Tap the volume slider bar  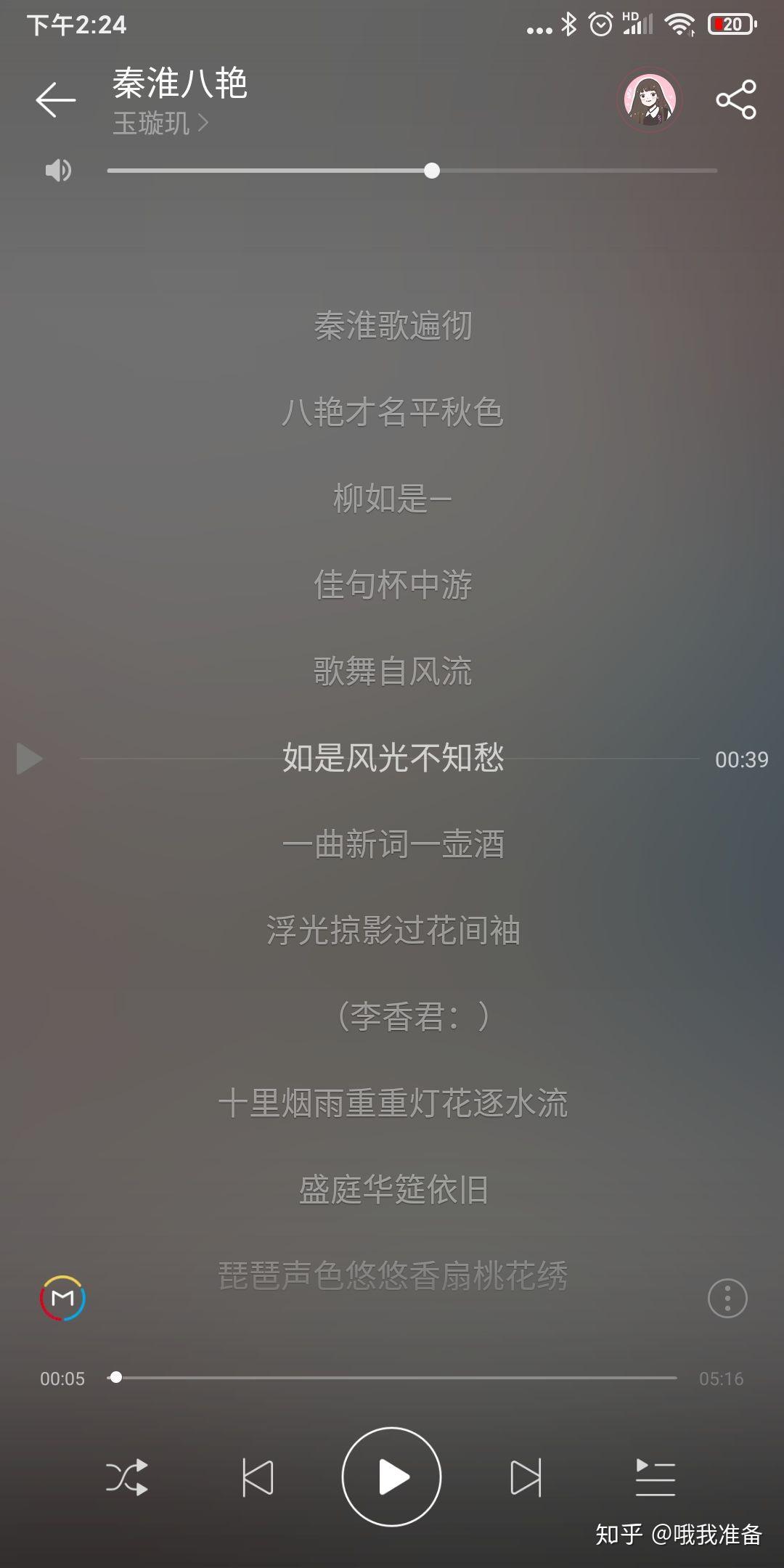[x=412, y=171]
